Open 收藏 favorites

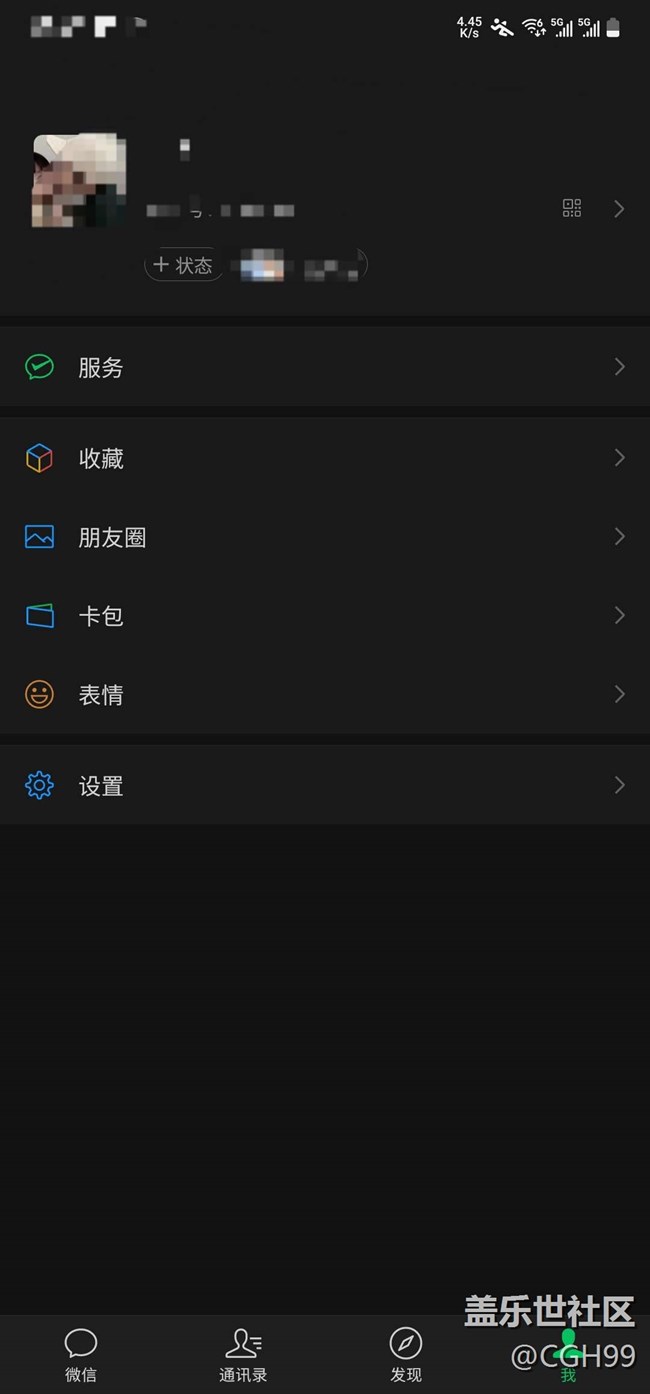coord(325,458)
